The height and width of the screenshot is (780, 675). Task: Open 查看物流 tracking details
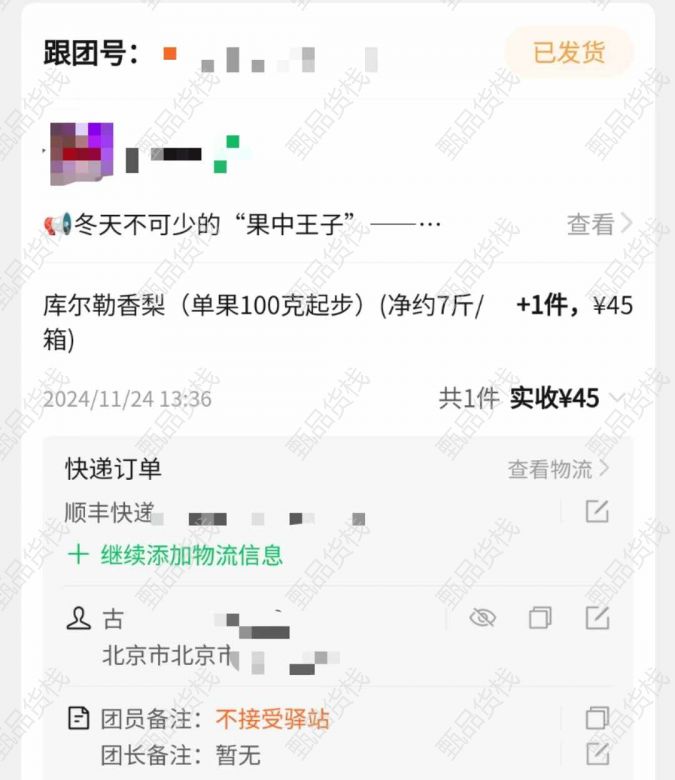(x=558, y=469)
